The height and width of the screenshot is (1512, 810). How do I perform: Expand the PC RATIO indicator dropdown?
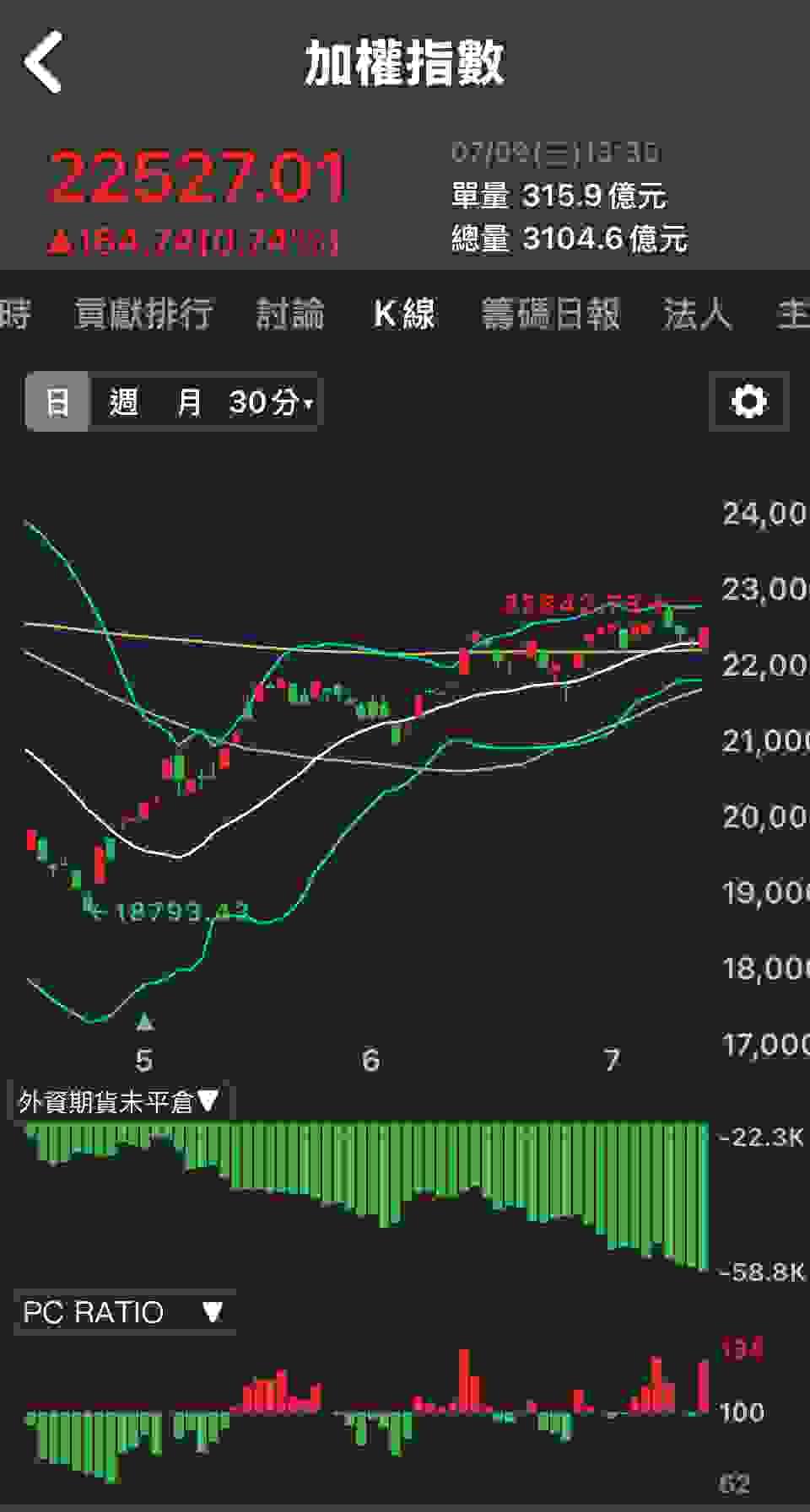click(123, 1312)
